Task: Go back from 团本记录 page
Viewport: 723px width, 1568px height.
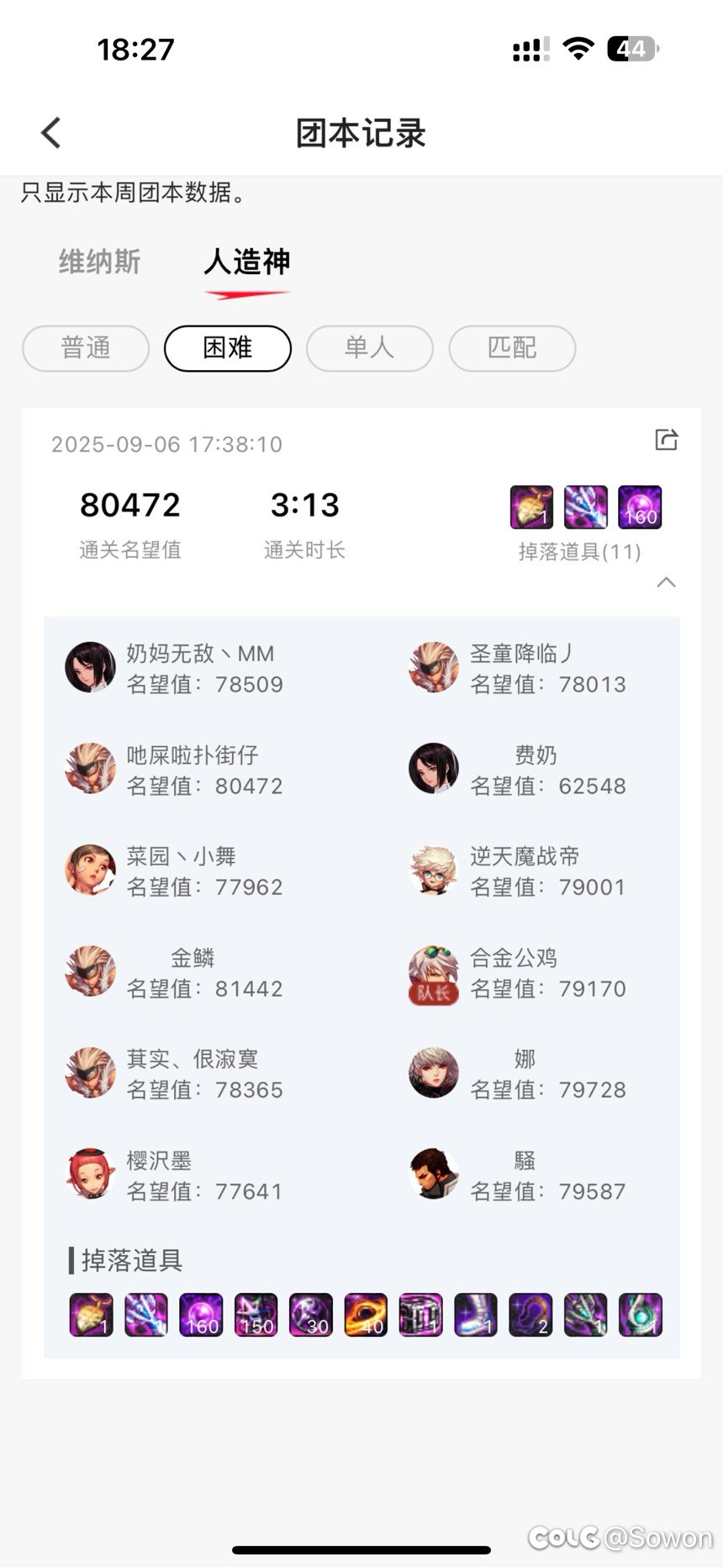Action: 51,133
